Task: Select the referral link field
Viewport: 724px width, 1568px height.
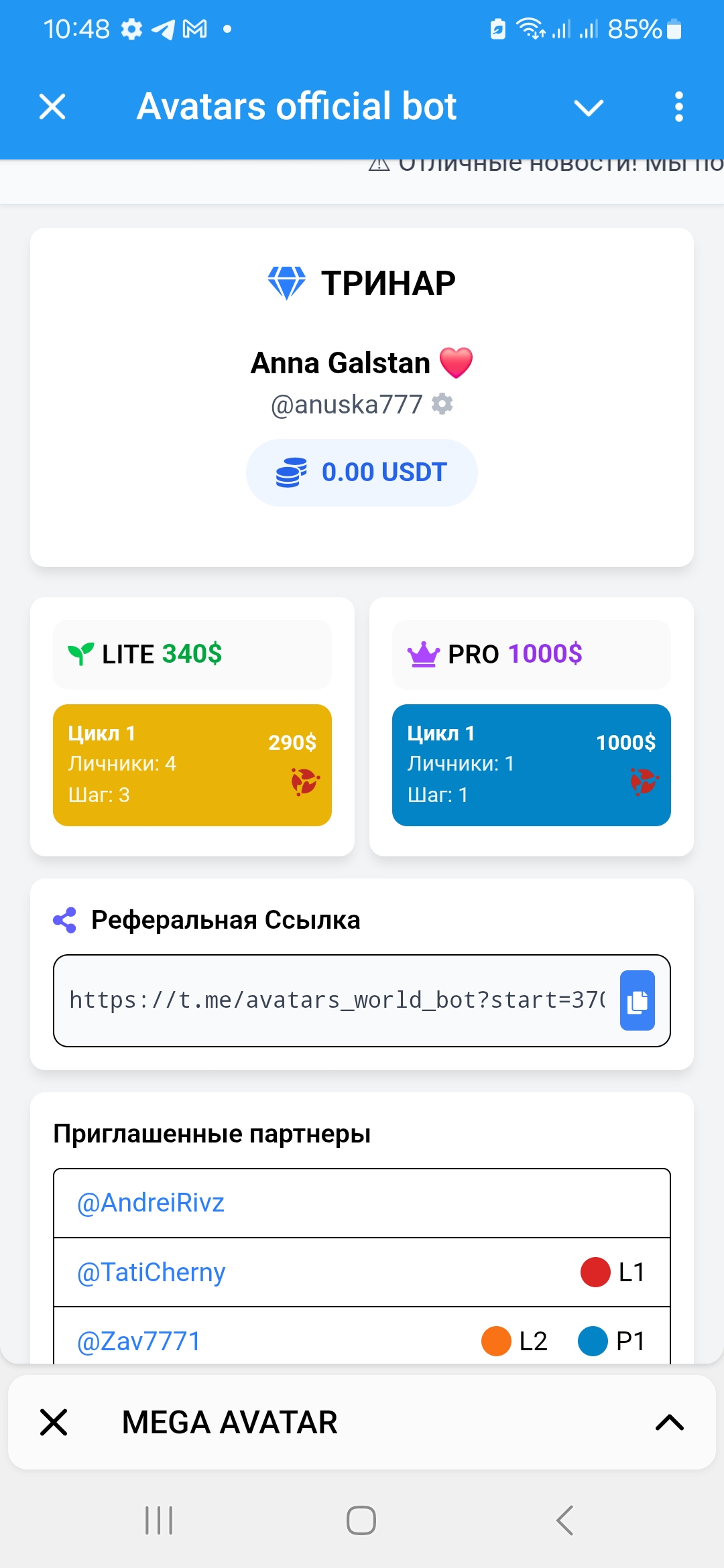Action: [337, 1000]
